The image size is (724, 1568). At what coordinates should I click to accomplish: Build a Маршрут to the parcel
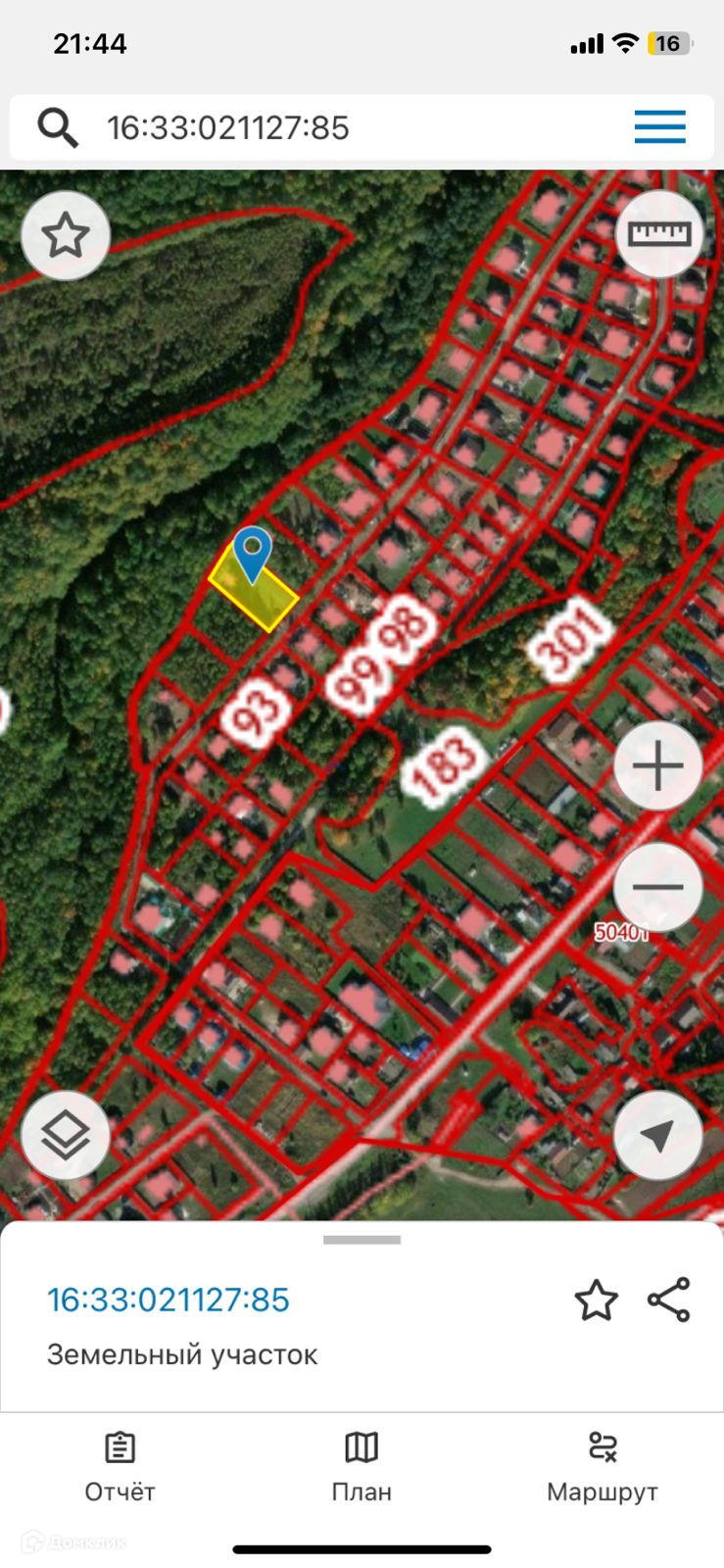point(602,1466)
